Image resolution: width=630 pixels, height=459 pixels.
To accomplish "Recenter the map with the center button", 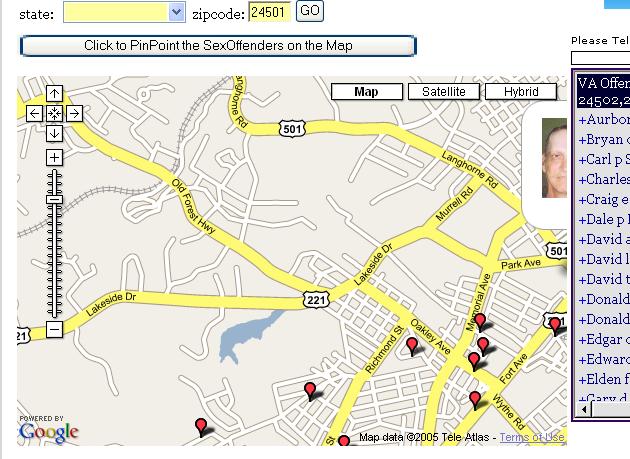I will tap(54, 114).
